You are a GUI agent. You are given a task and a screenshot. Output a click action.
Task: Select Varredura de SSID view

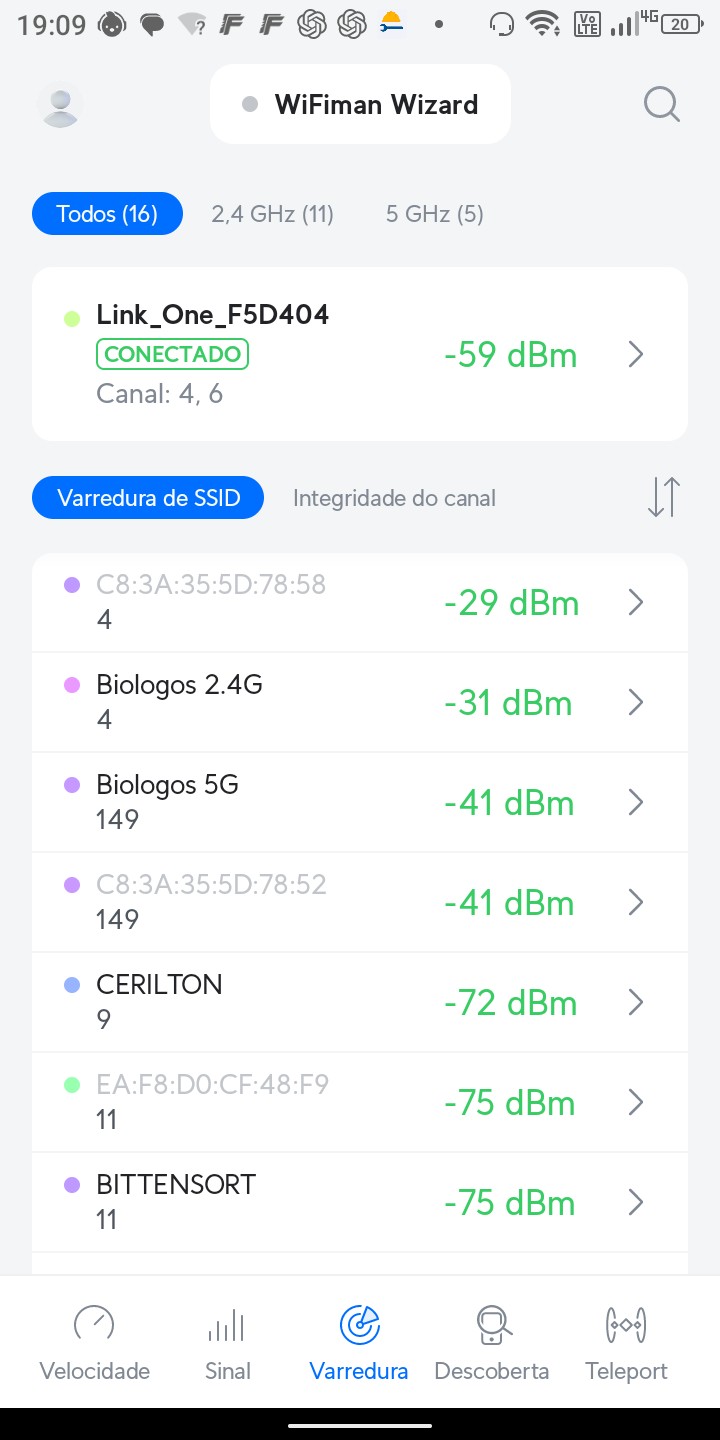point(148,498)
